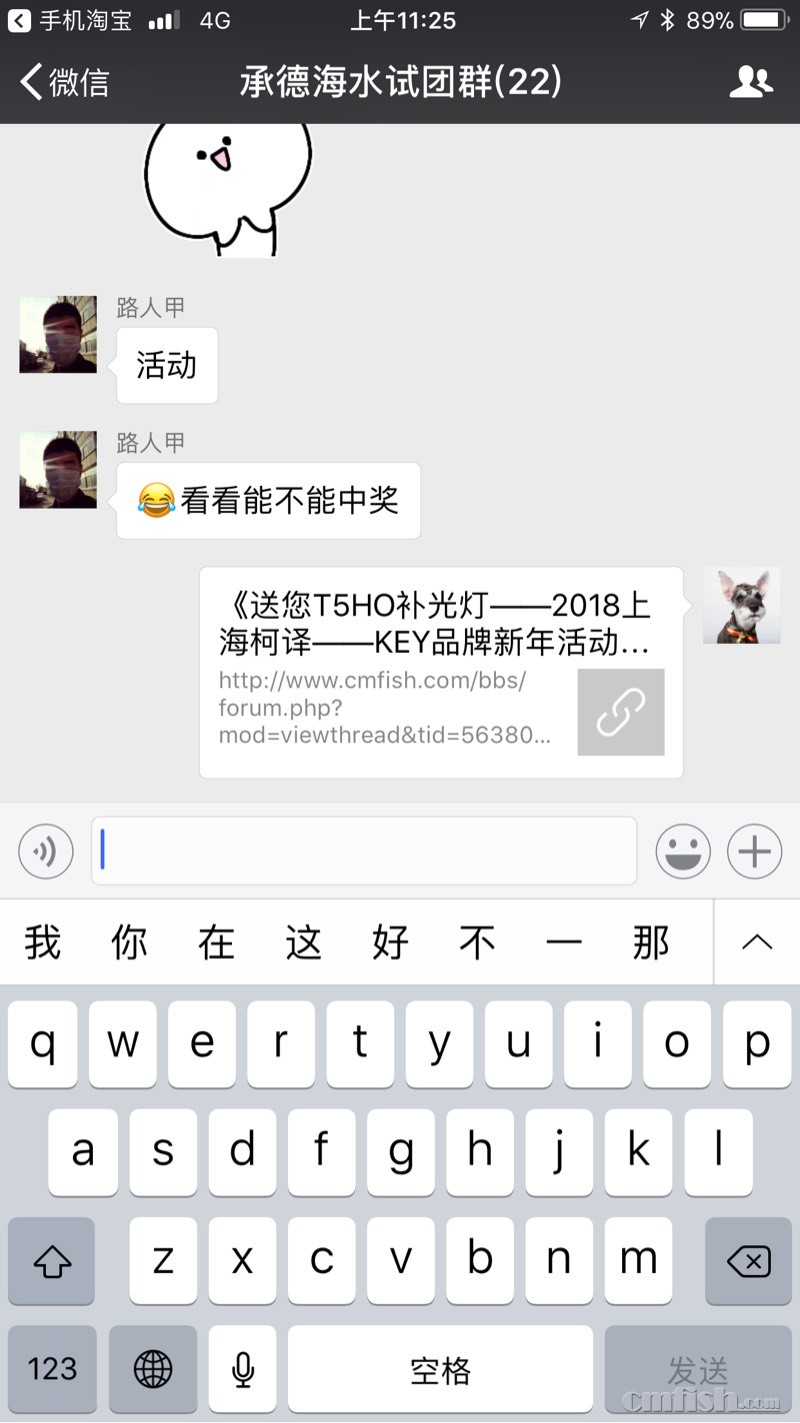Tap 路人甲's profile avatar
The width and height of the screenshot is (800, 1423).
57,335
